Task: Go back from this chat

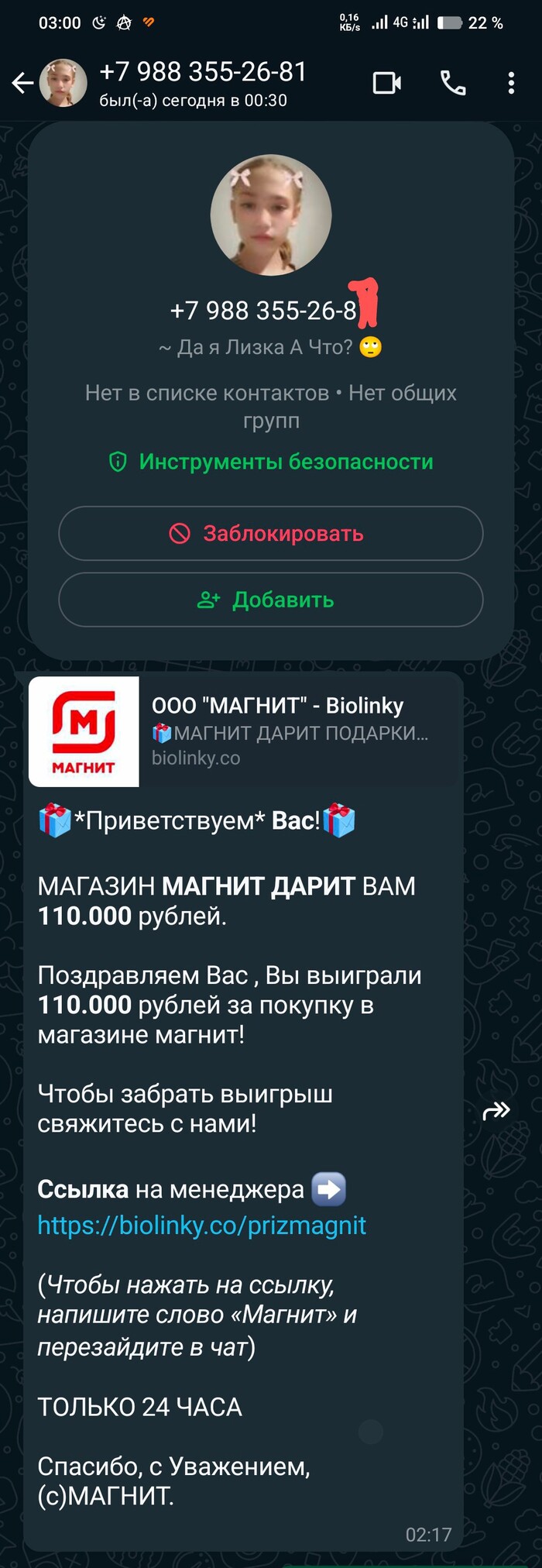Action: (22, 83)
